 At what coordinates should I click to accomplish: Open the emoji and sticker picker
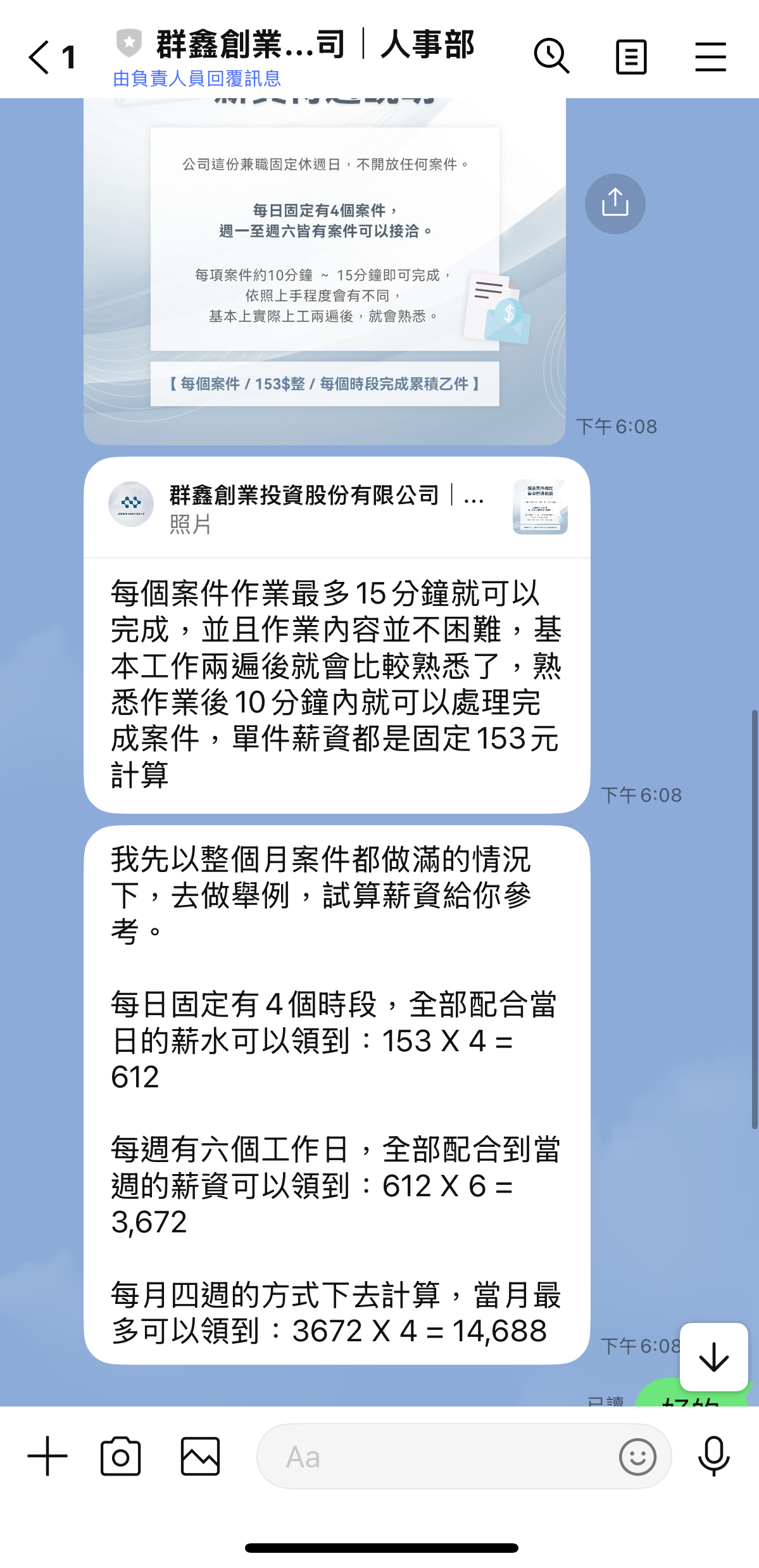pos(637,1457)
